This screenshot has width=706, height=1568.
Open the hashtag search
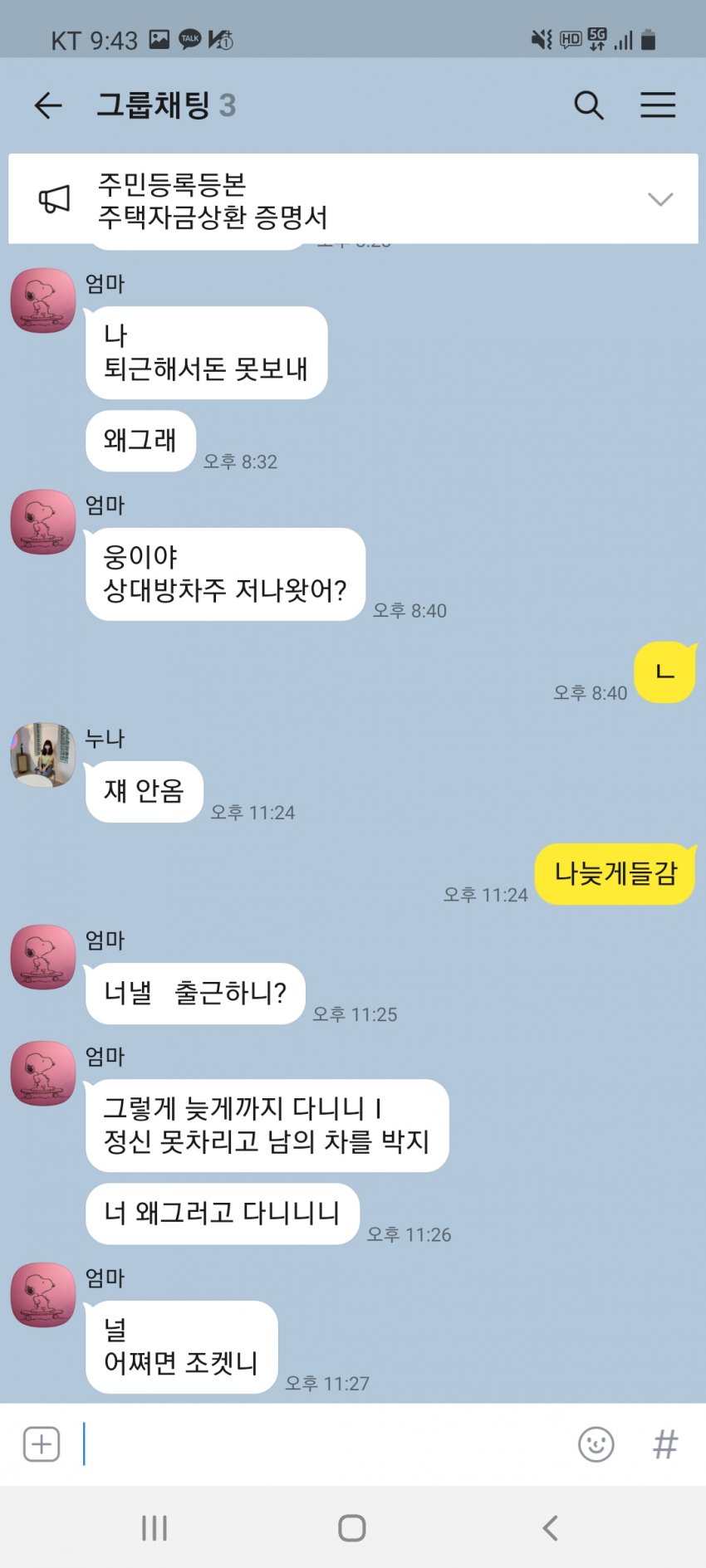664,1444
